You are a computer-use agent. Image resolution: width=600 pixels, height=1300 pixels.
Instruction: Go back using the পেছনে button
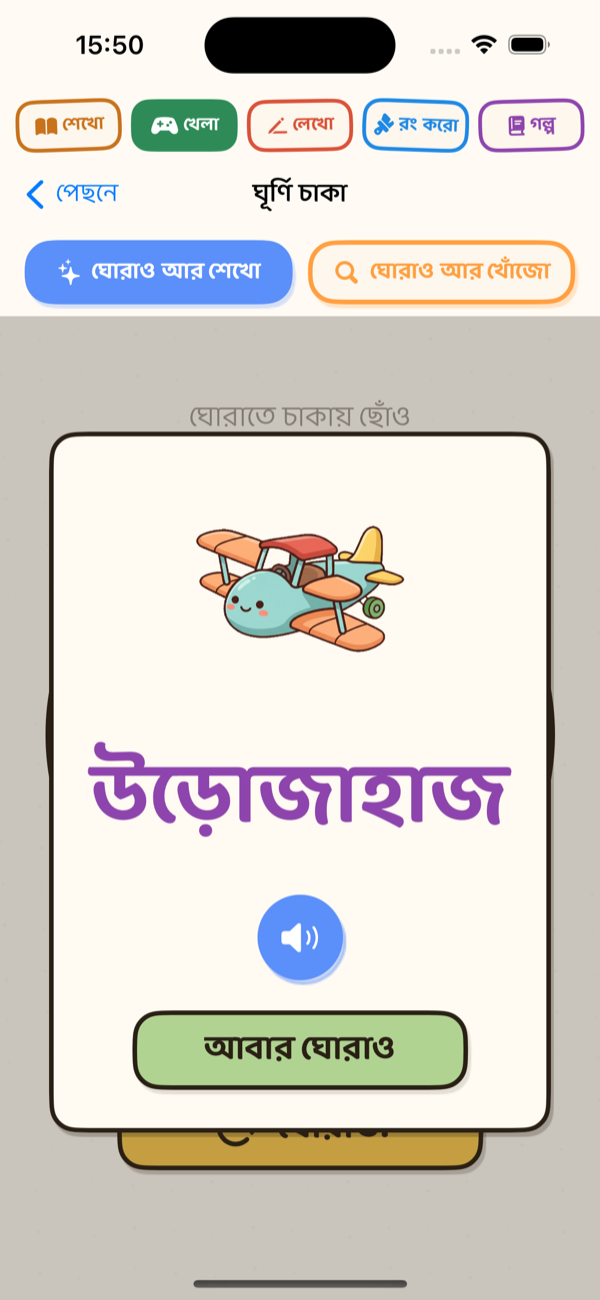point(72,193)
